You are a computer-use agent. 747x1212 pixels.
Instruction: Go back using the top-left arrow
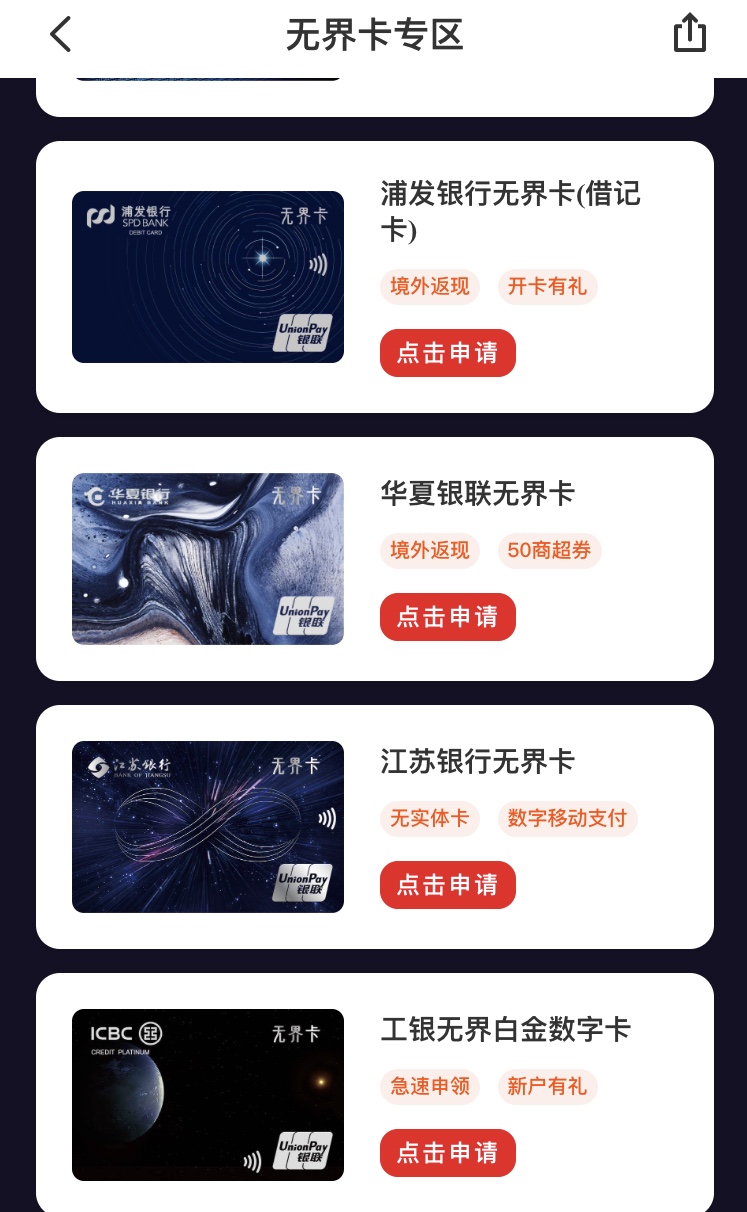[60, 35]
